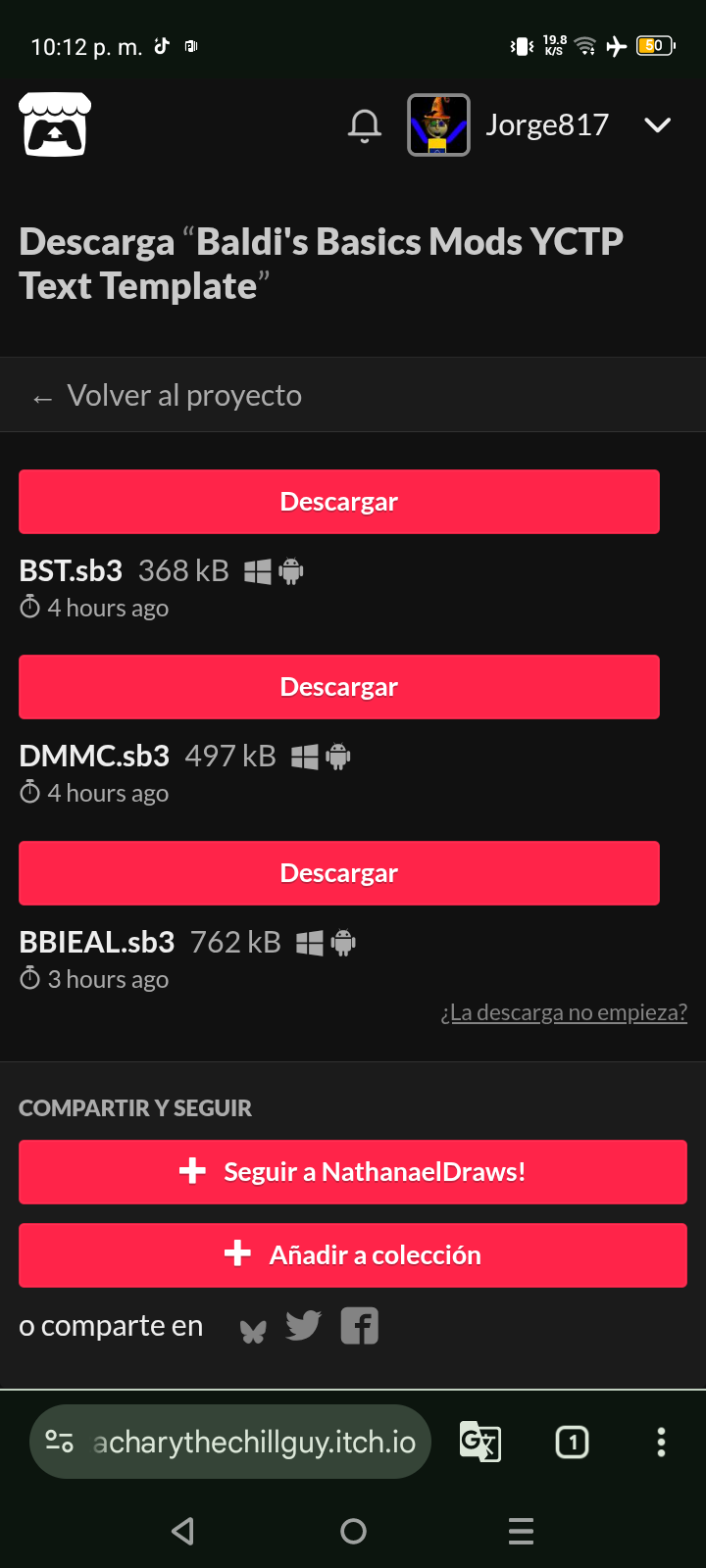Tap the system back button
Image resolution: width=706 pixels, height=1568 pixels.
click(183, 1531)
